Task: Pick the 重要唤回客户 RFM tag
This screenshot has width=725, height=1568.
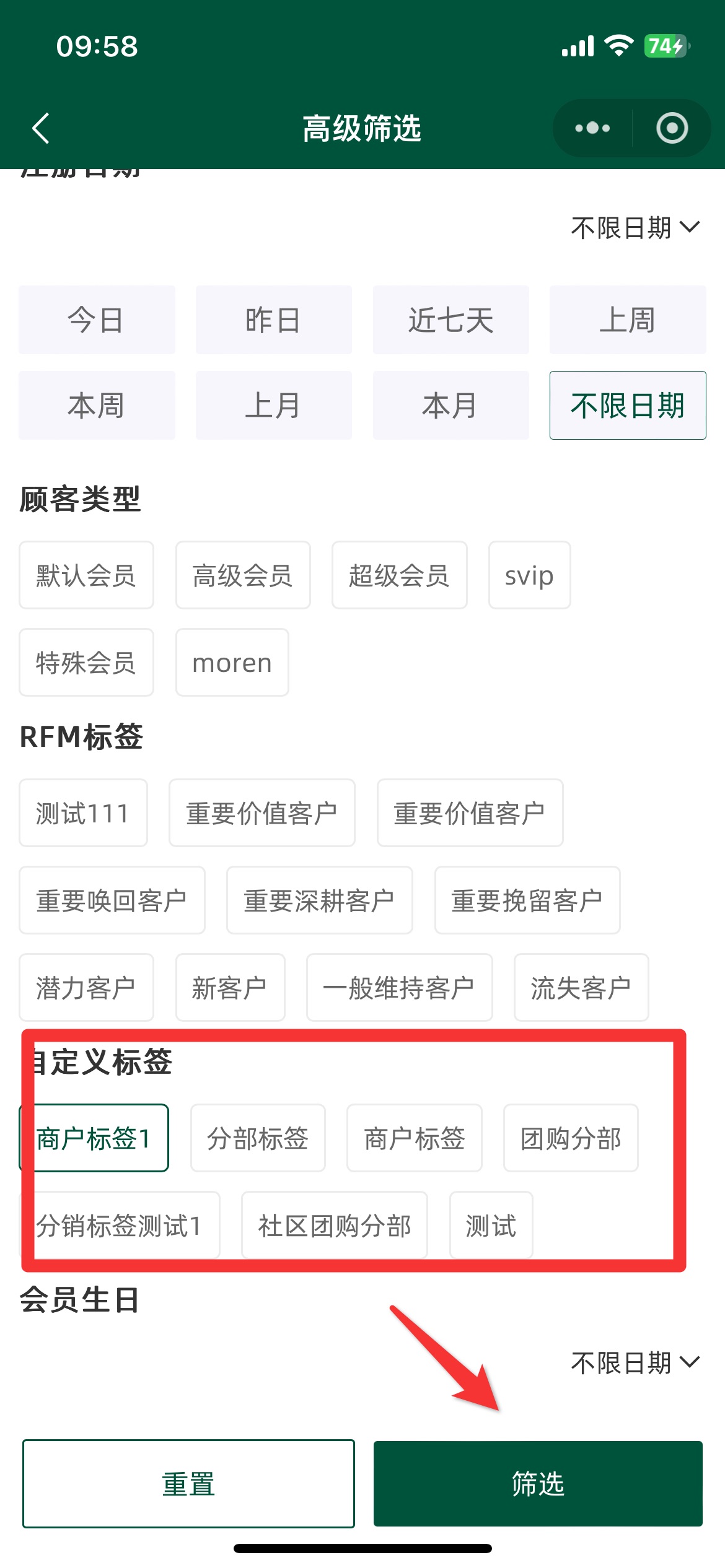Action: (112, 900)
